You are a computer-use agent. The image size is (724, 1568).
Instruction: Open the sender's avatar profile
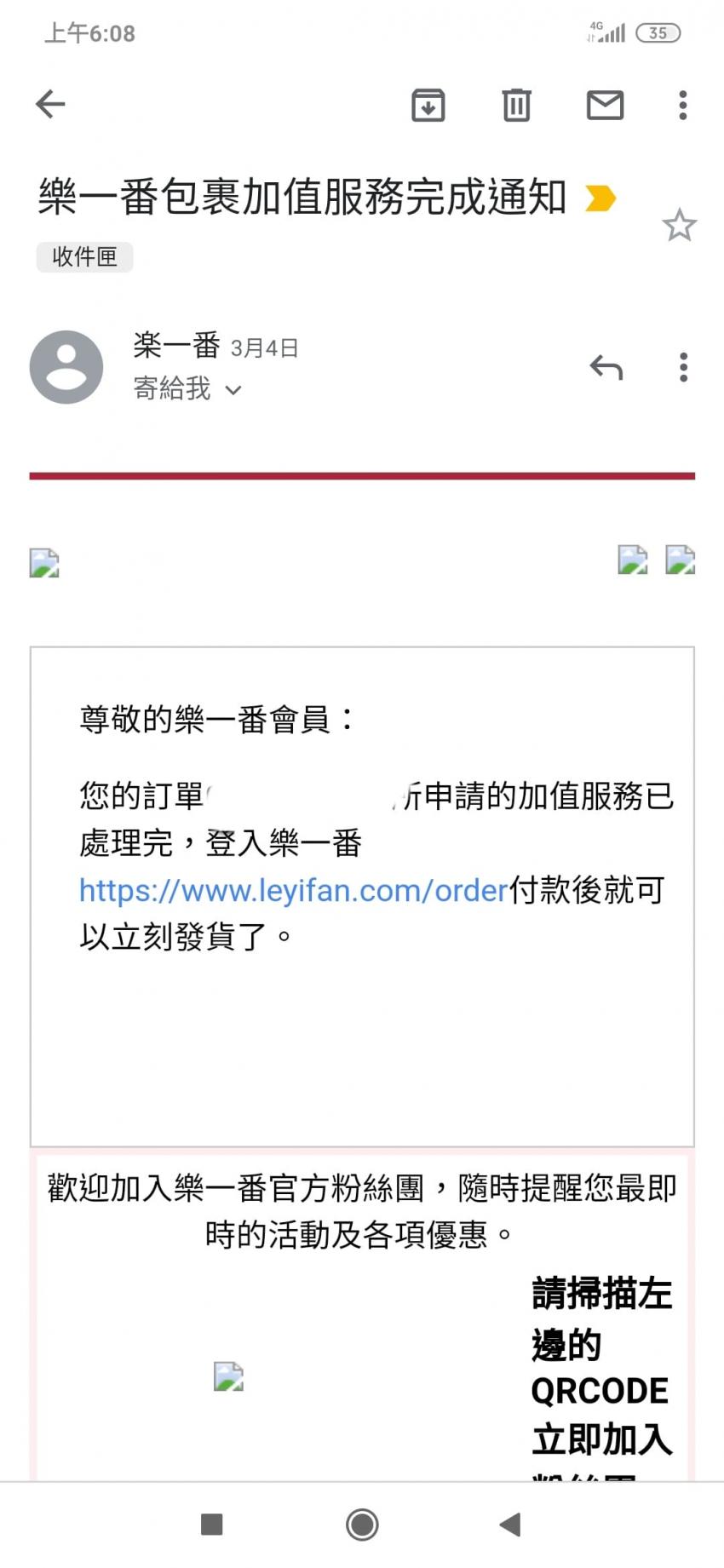[x=66, y=367]
